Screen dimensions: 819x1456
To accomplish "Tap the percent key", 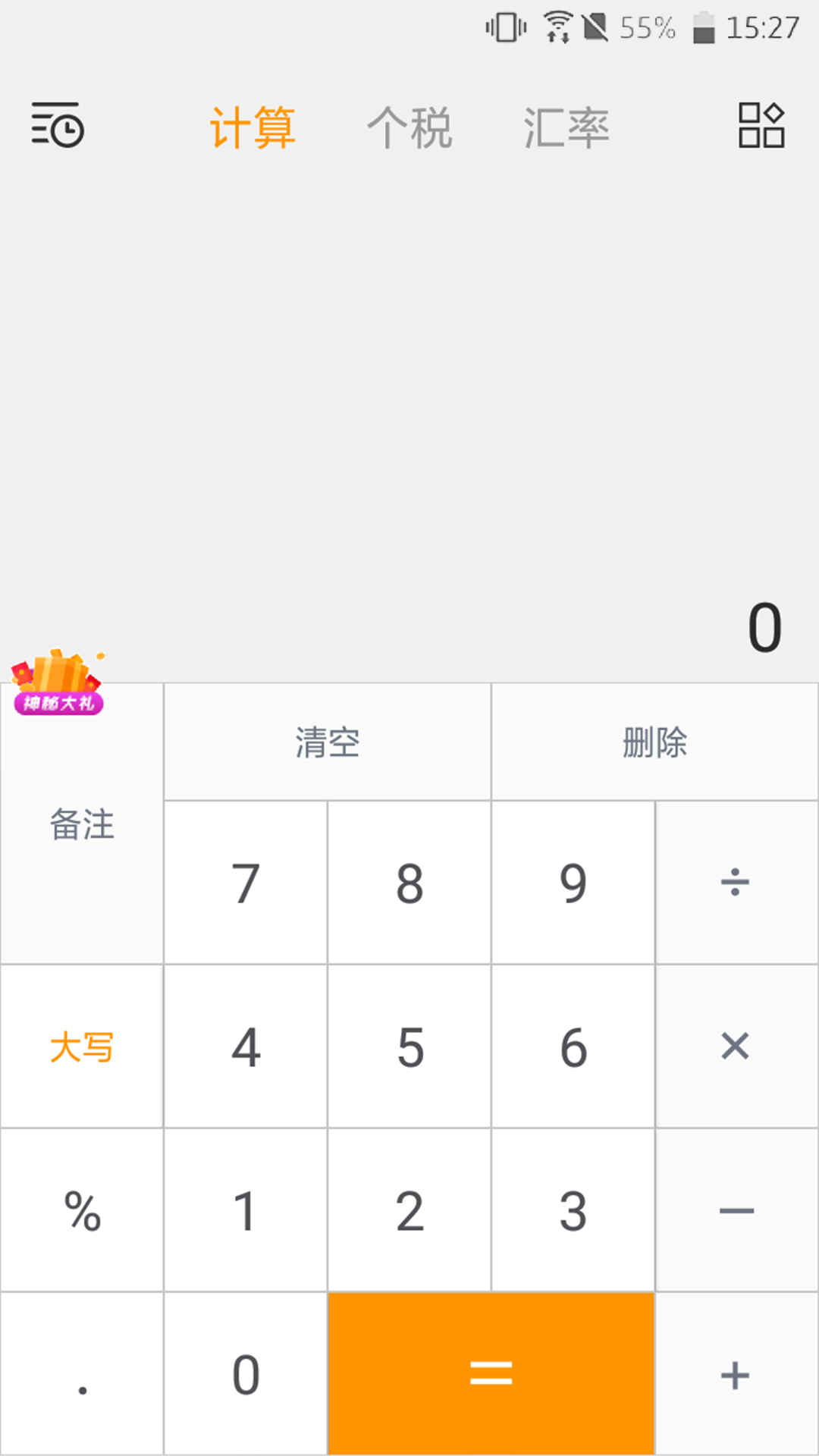I will [82, 1211].
